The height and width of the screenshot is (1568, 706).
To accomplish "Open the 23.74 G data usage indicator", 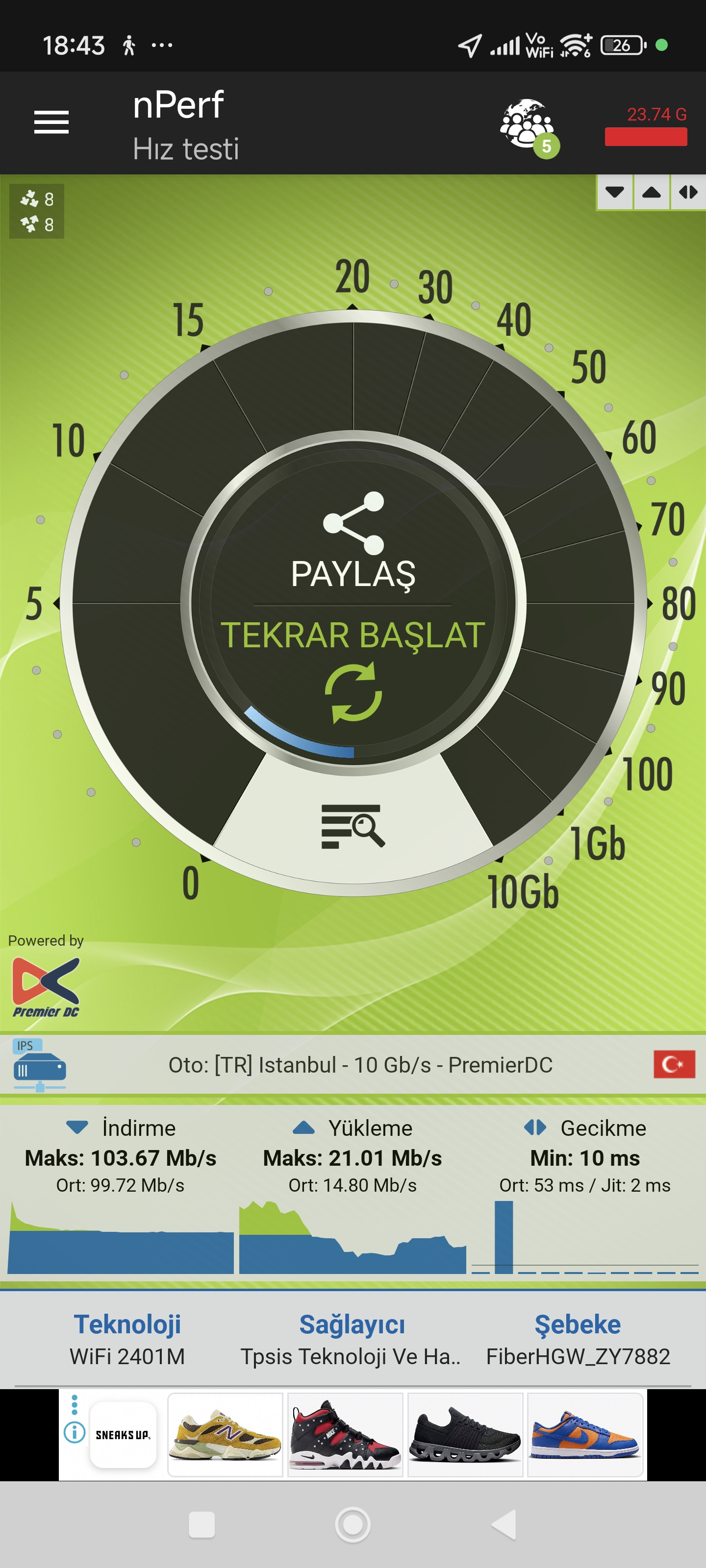I will pos(646,126).
